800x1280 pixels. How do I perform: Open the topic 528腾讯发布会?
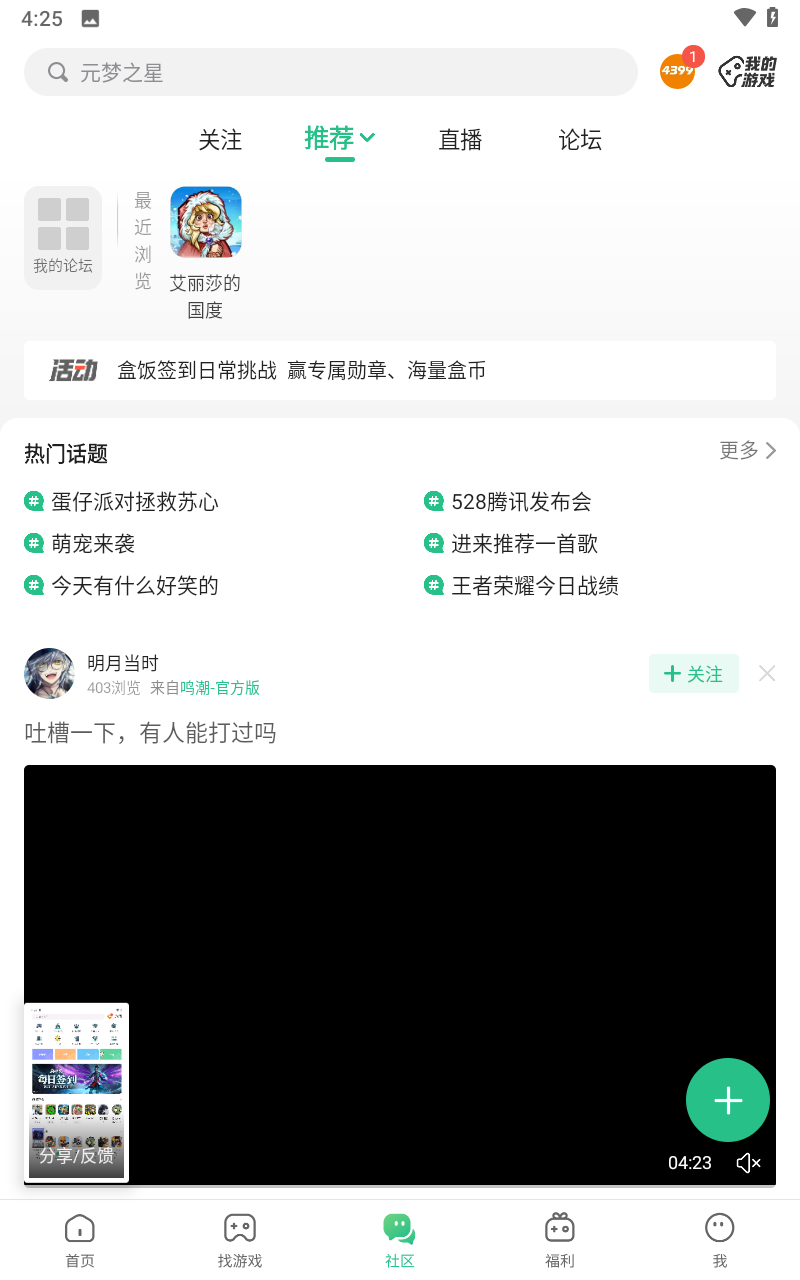(x=521, y=502)
